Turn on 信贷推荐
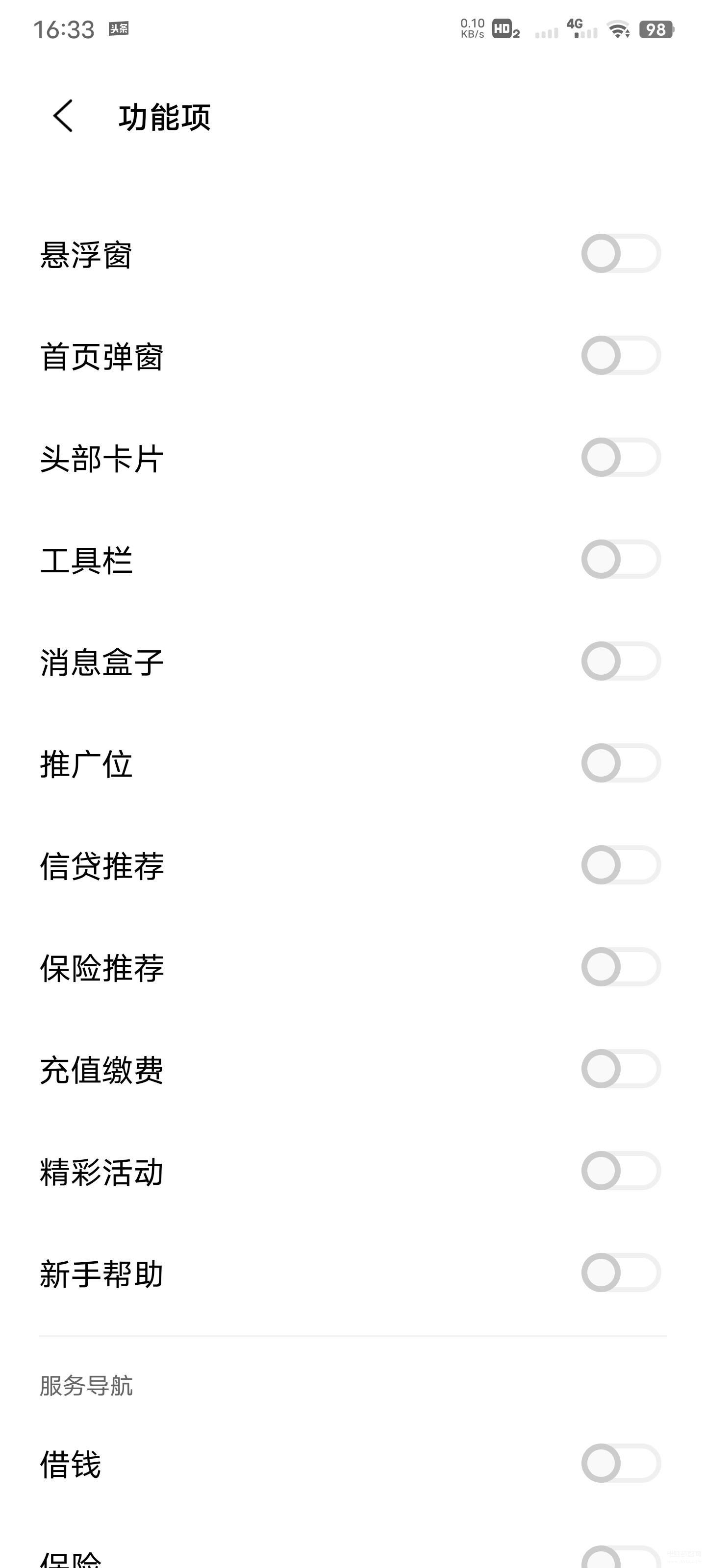Screen dimensions: 706x1568 click(621, 865)
